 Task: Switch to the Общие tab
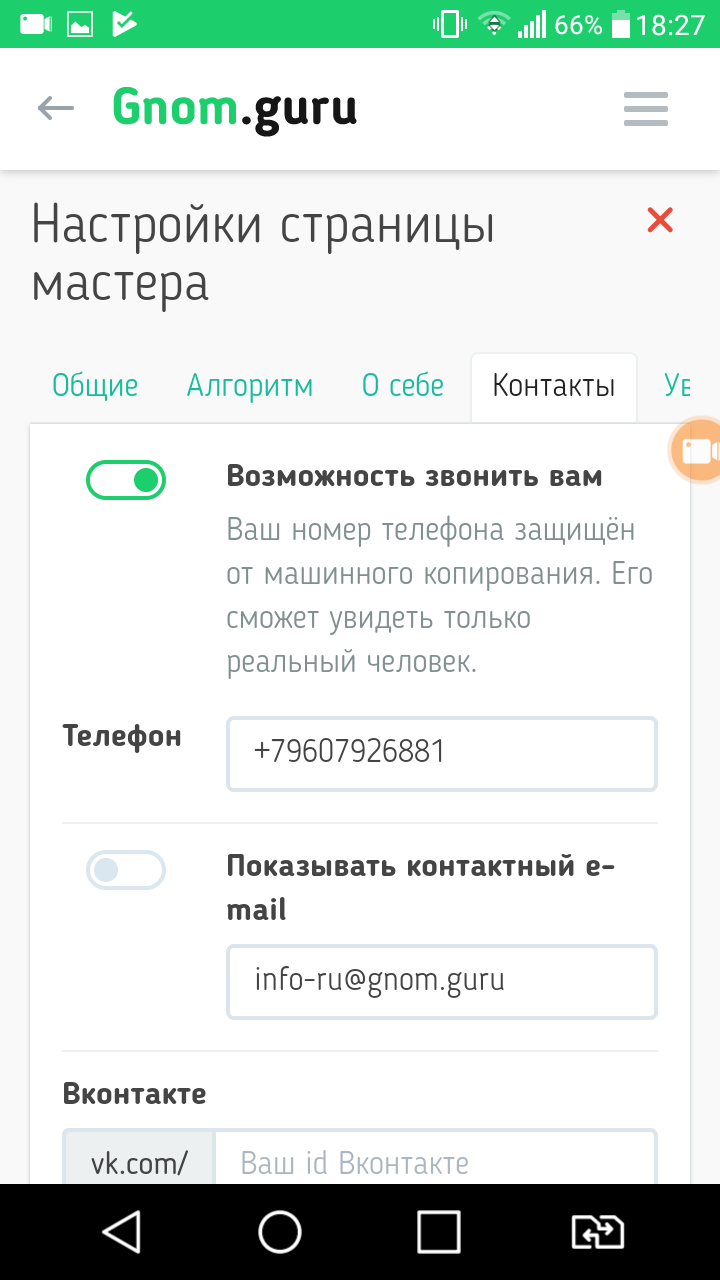click(x=95, y=386)
